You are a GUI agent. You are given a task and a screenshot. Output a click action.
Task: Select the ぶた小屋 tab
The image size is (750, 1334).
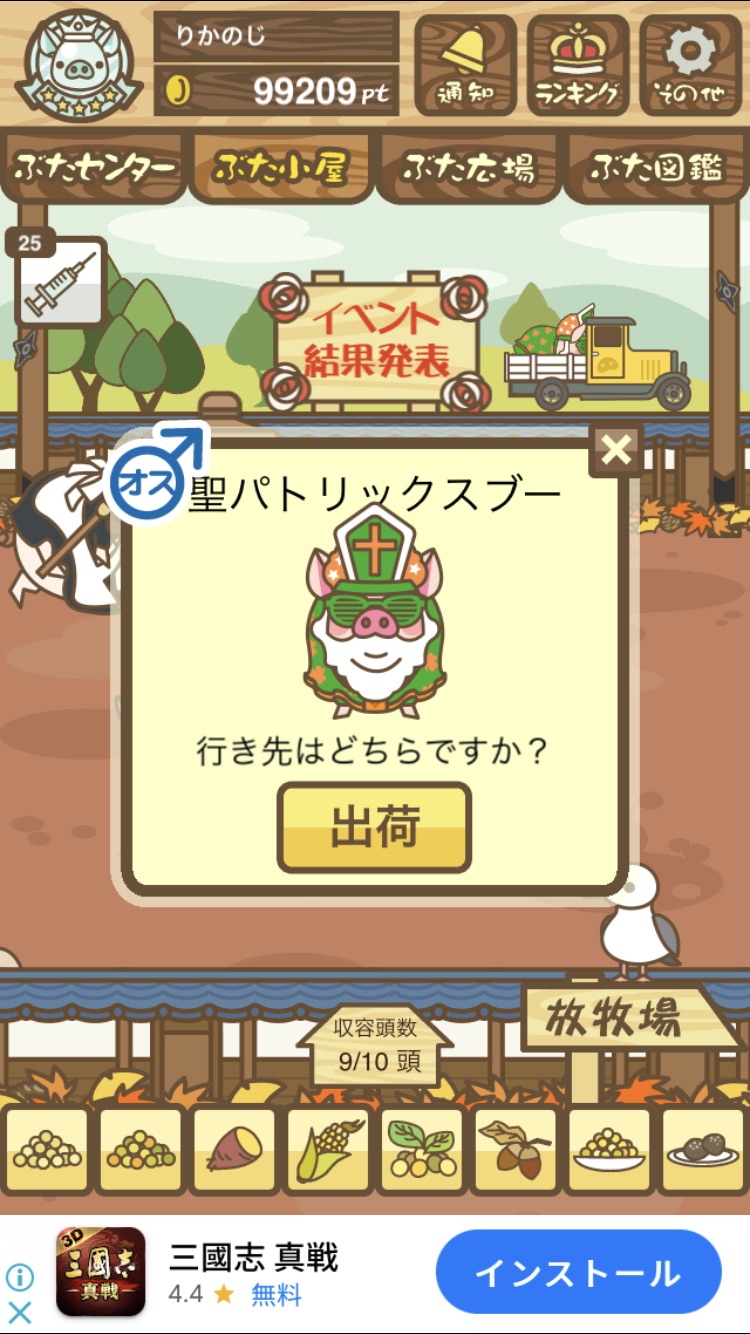coord(281,168)
